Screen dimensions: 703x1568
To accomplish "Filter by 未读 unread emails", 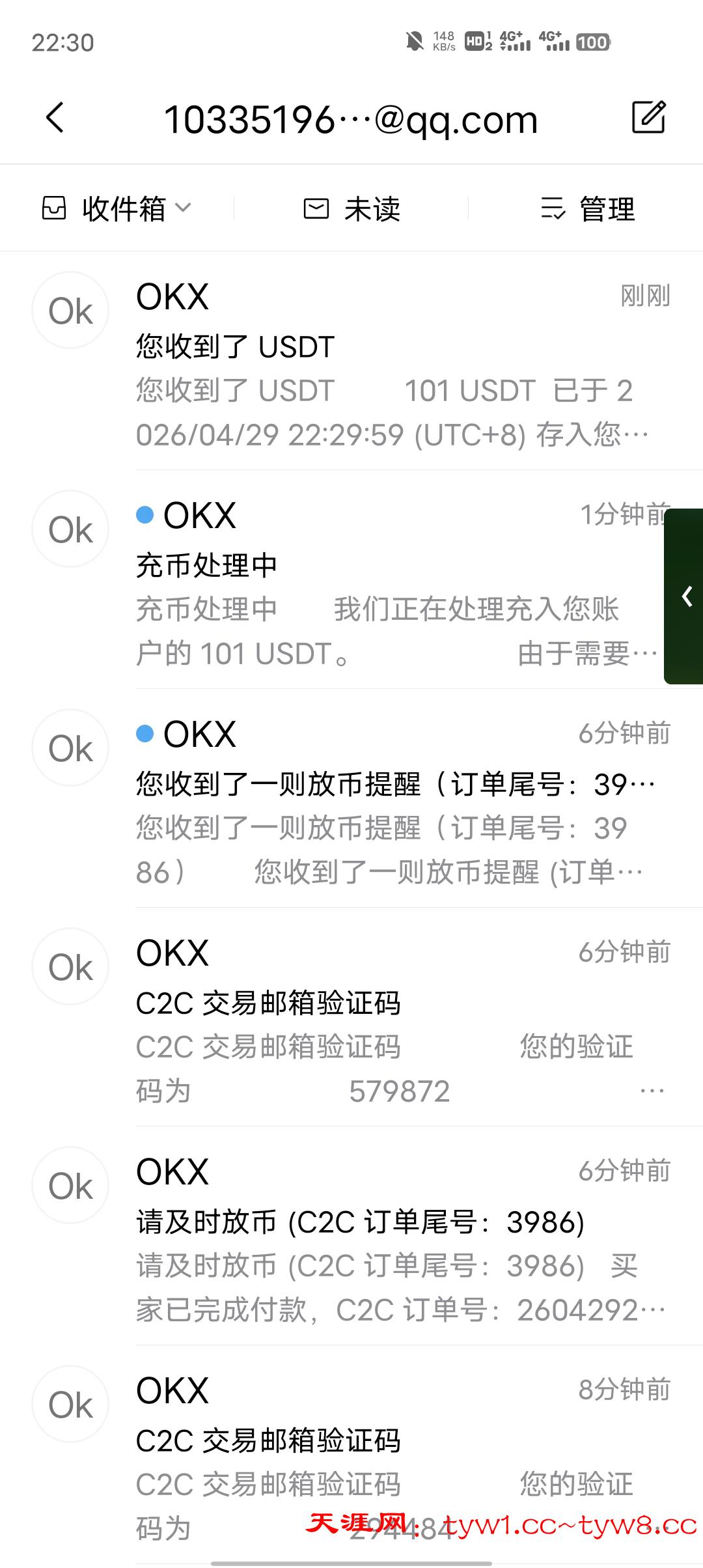I will [352, 209].
